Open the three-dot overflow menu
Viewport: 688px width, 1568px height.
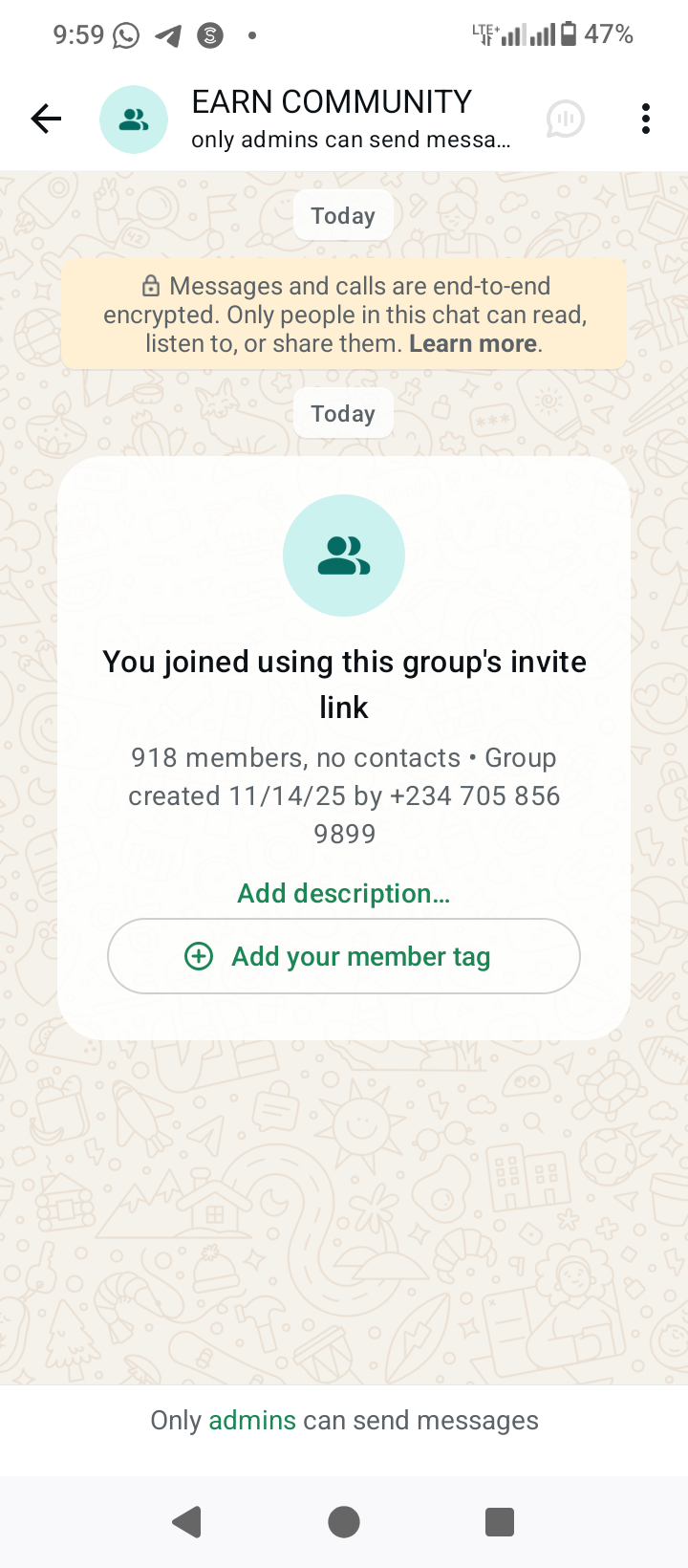(x=646, y=120)
